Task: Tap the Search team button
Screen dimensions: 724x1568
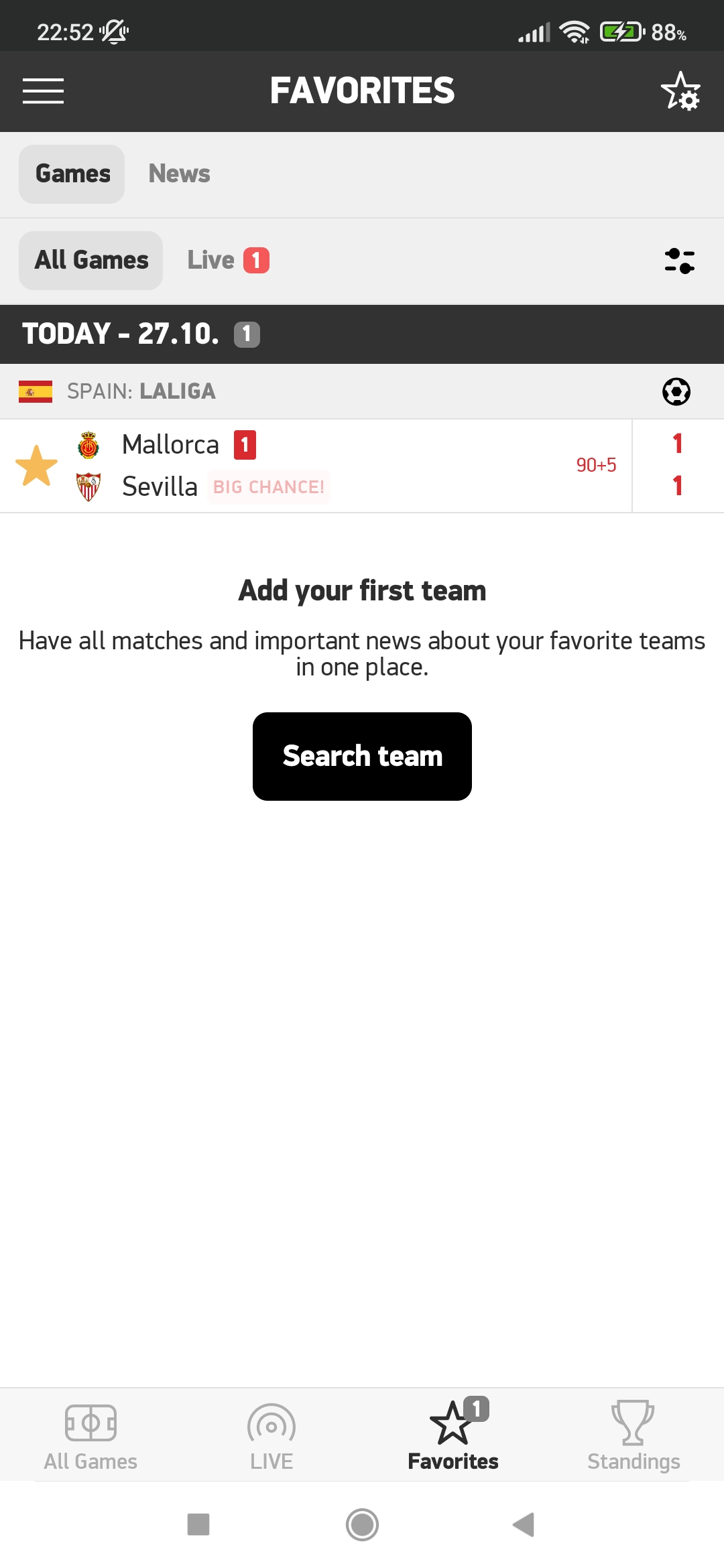Action: tap(362, 757)
